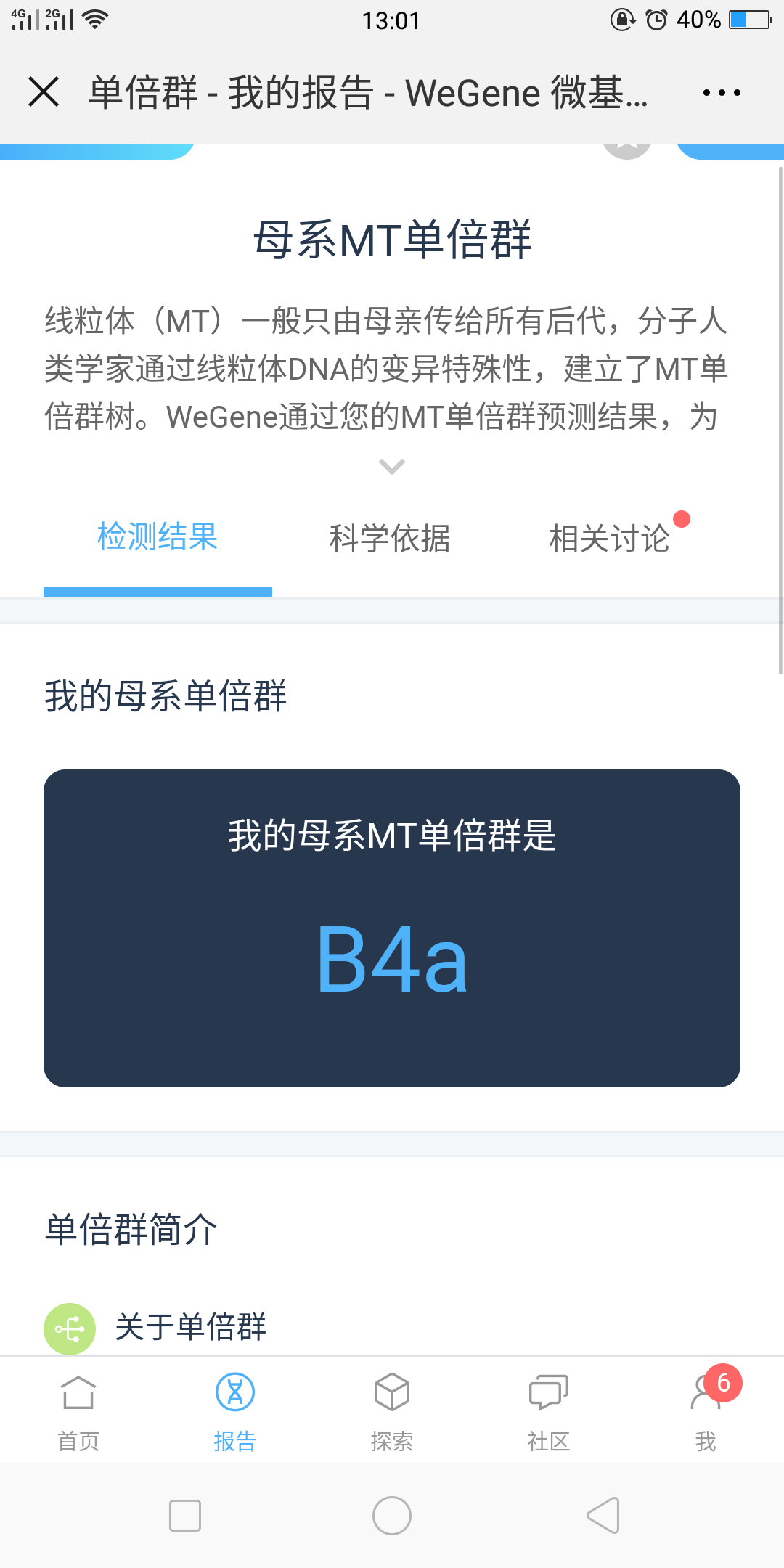This screenshot has height=1568, width=784.
Task: Tap the system home button
Action: tap(392, 1516)
